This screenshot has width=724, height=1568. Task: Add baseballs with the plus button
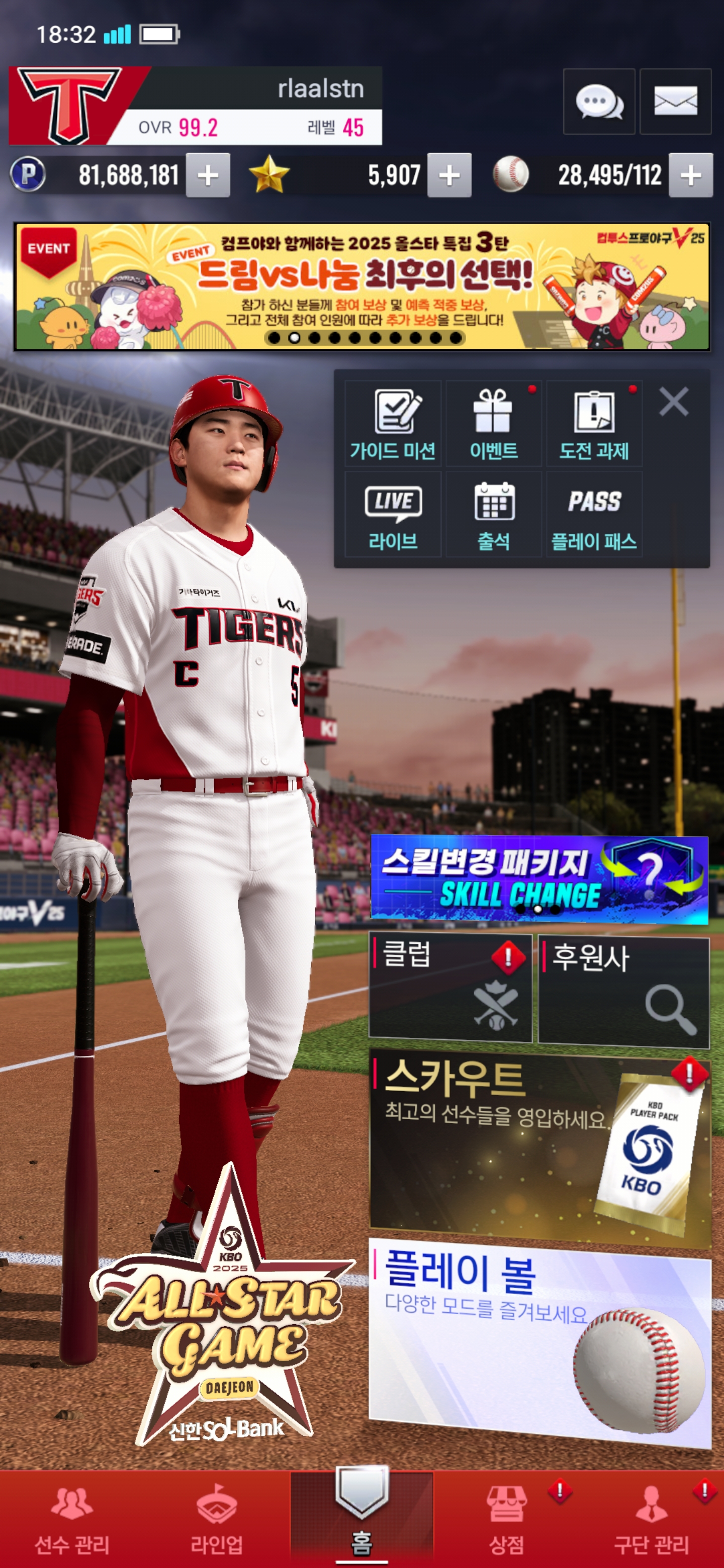point(690,175)
